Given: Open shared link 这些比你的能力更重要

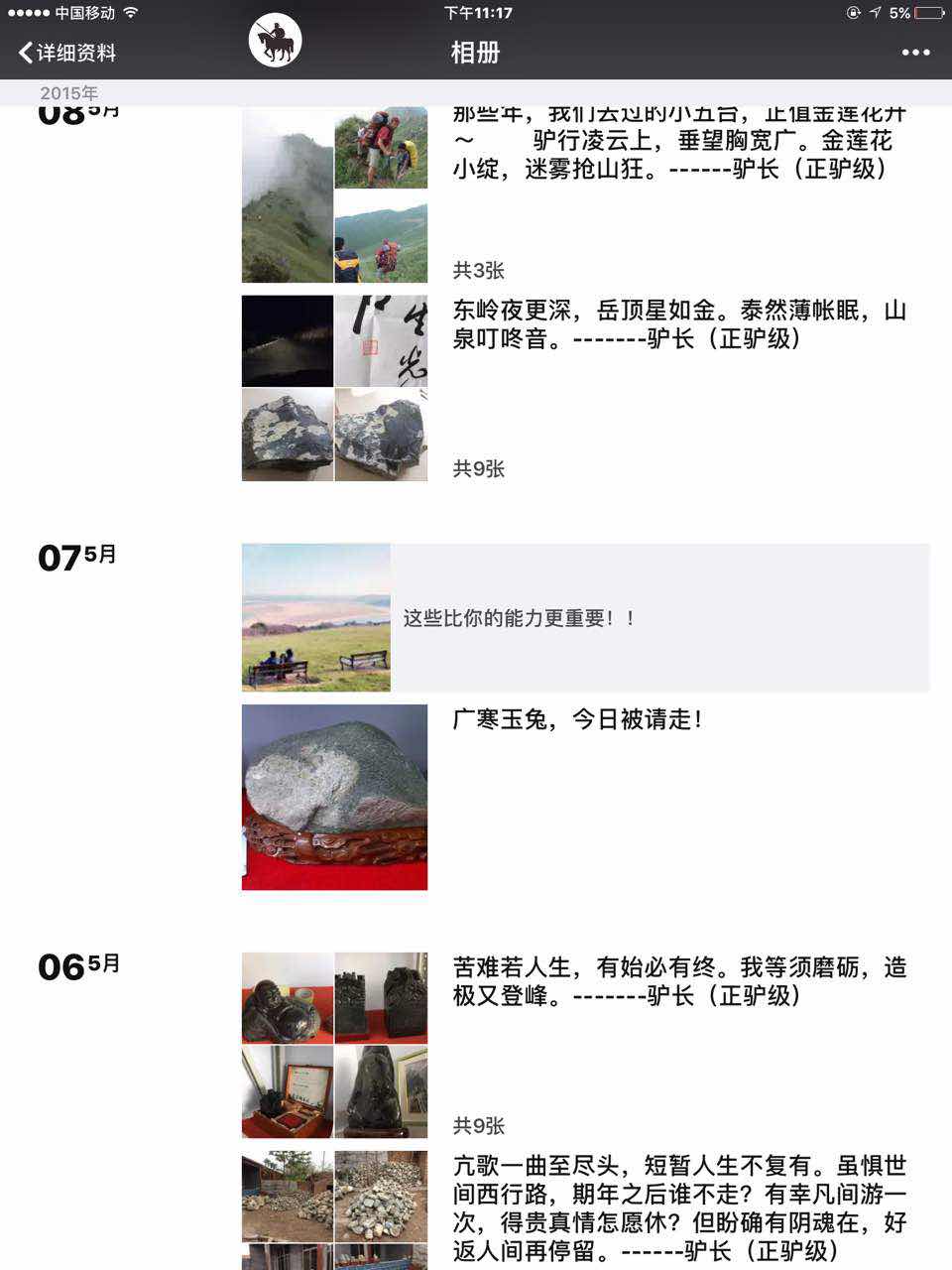Looking at the screenshot, I should click(585, 617).
